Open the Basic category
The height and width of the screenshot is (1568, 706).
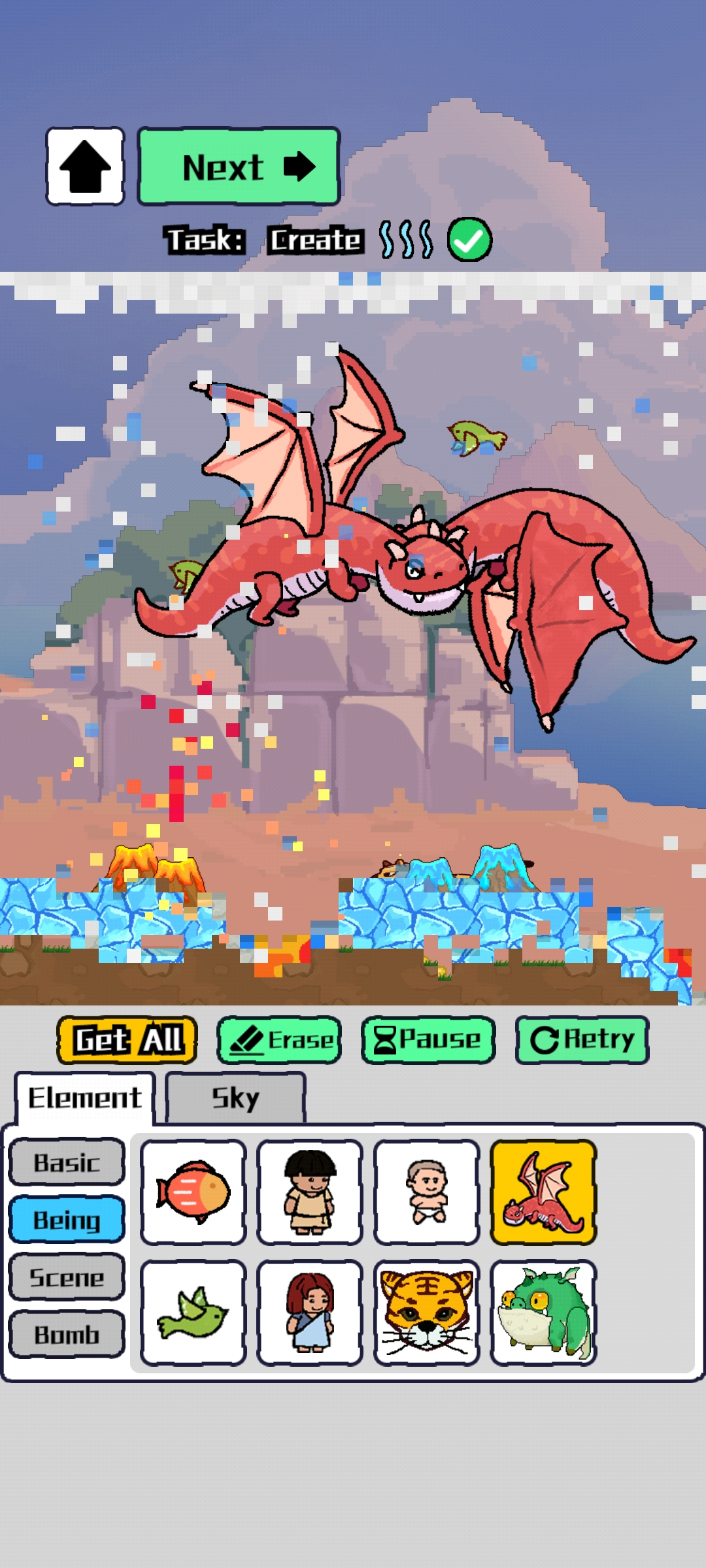[67, 1162]
